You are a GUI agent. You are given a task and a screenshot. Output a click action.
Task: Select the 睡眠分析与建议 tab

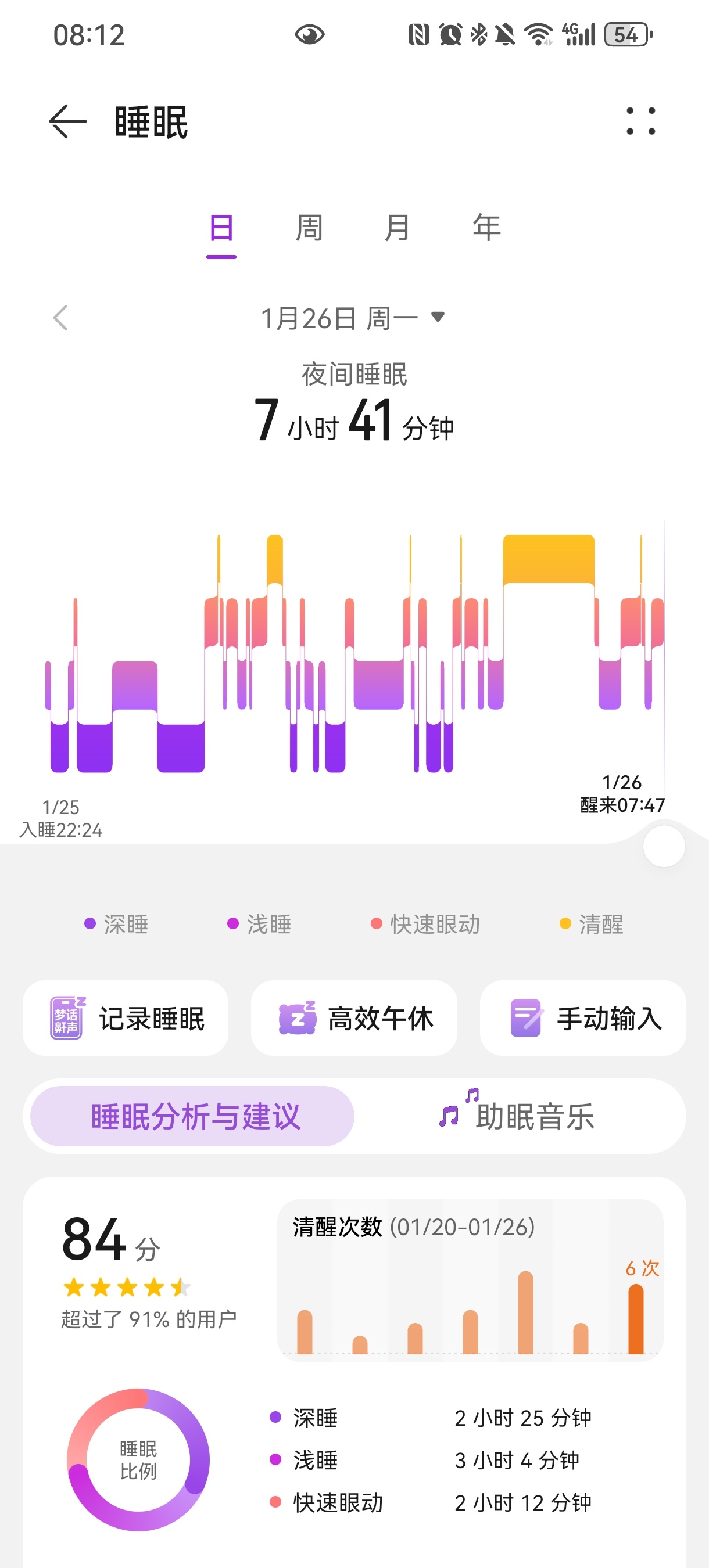coord(192,1116)
